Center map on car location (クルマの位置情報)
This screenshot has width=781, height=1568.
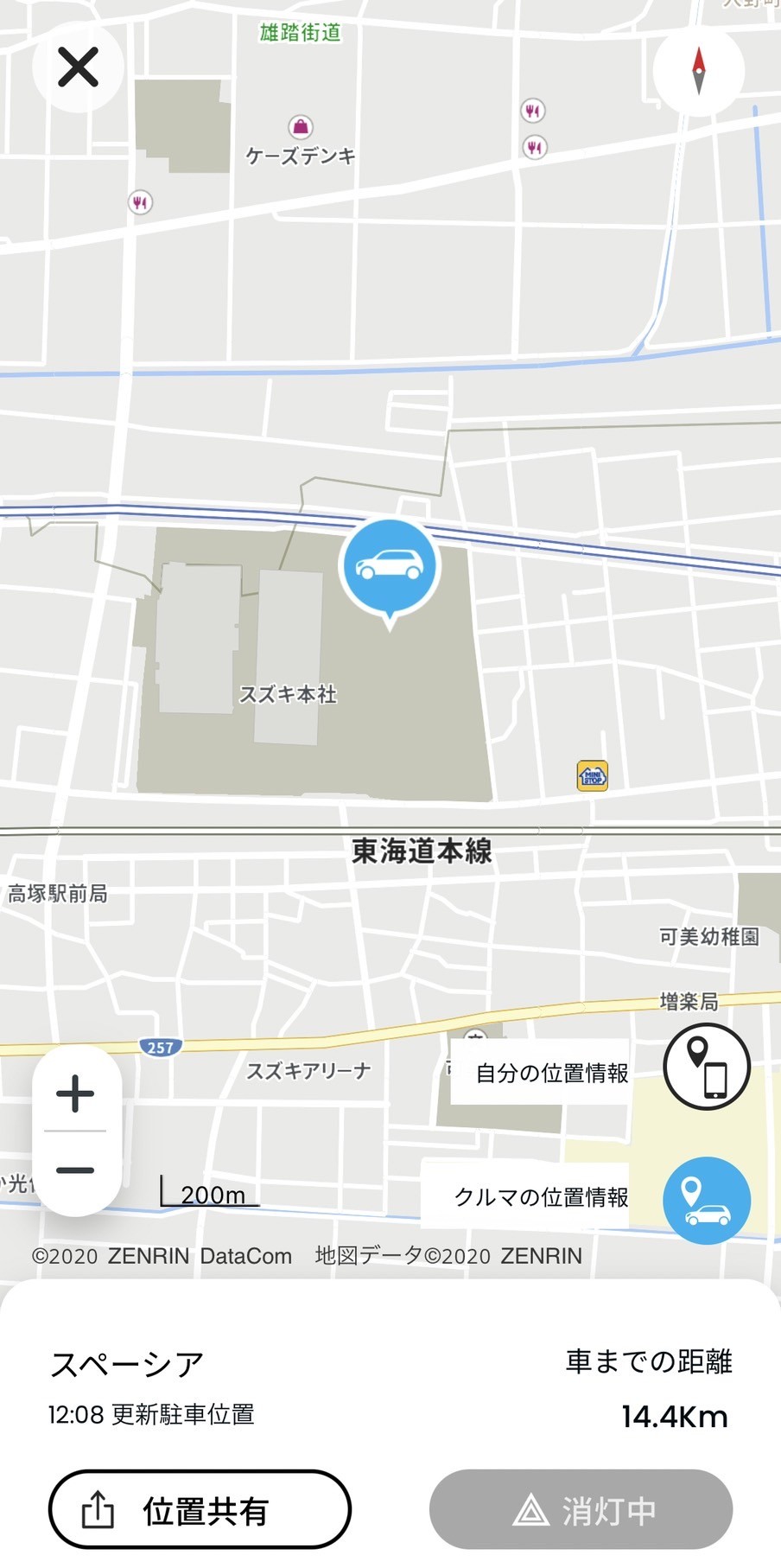[x=707, y=1201]
